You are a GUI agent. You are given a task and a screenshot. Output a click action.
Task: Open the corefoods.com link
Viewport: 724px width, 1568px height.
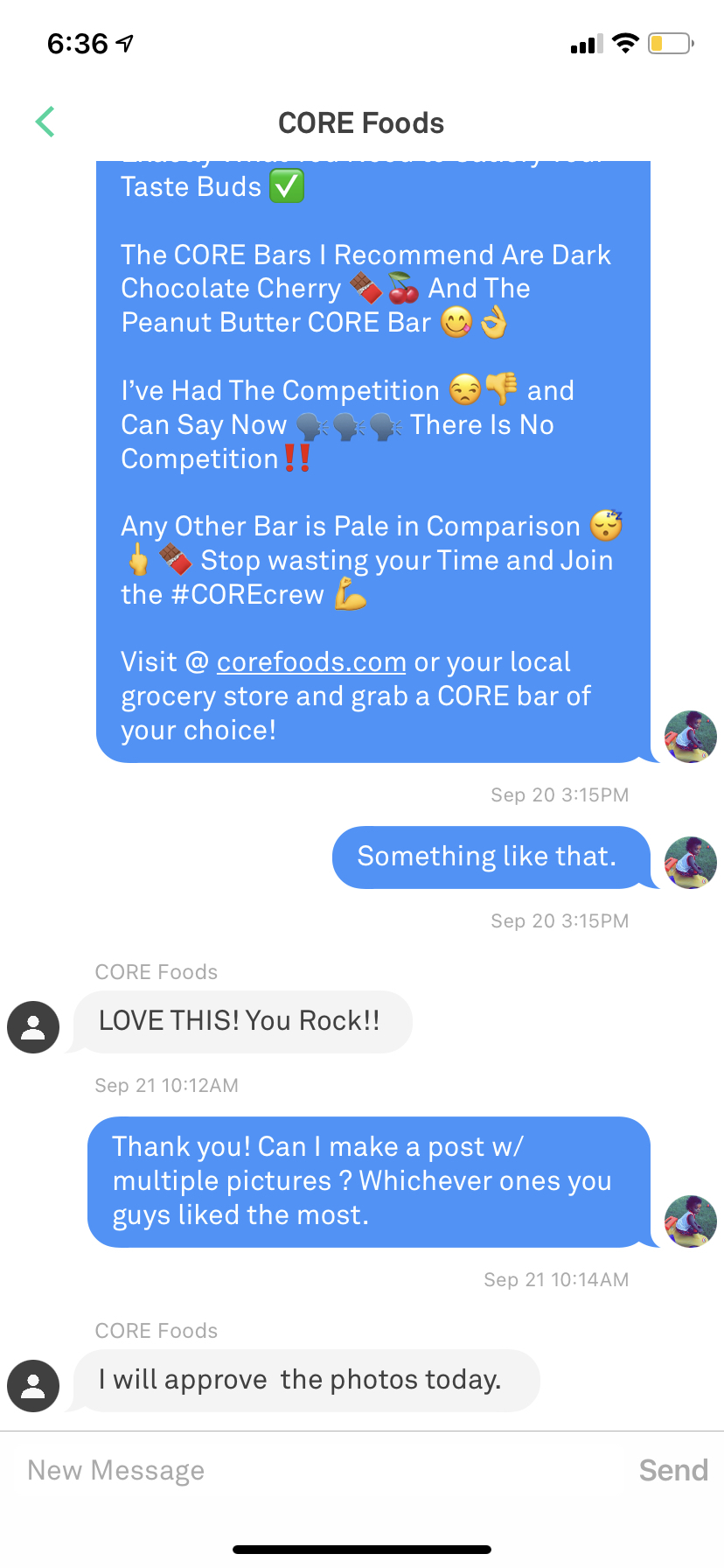point(311,662)
